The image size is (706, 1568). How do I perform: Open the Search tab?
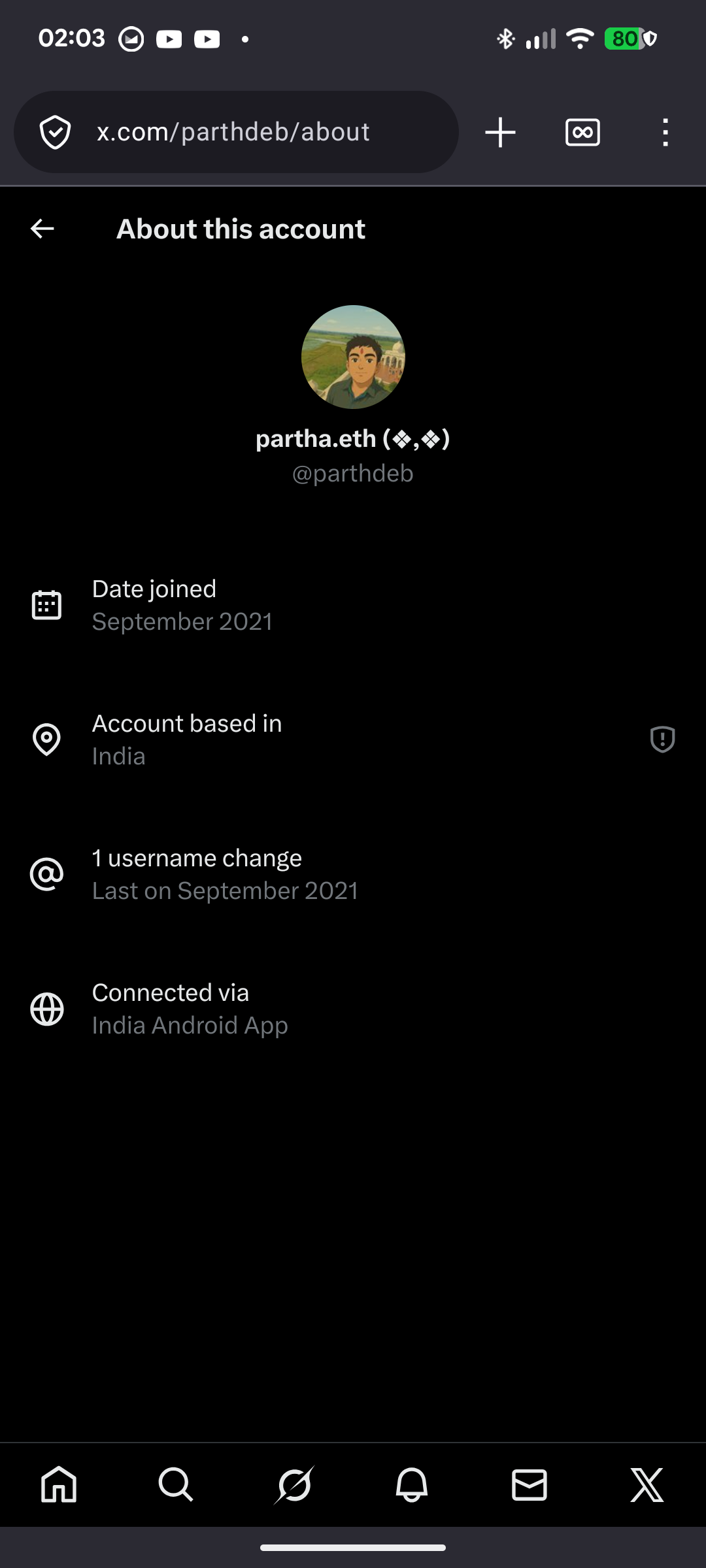tap(176, 1484)
